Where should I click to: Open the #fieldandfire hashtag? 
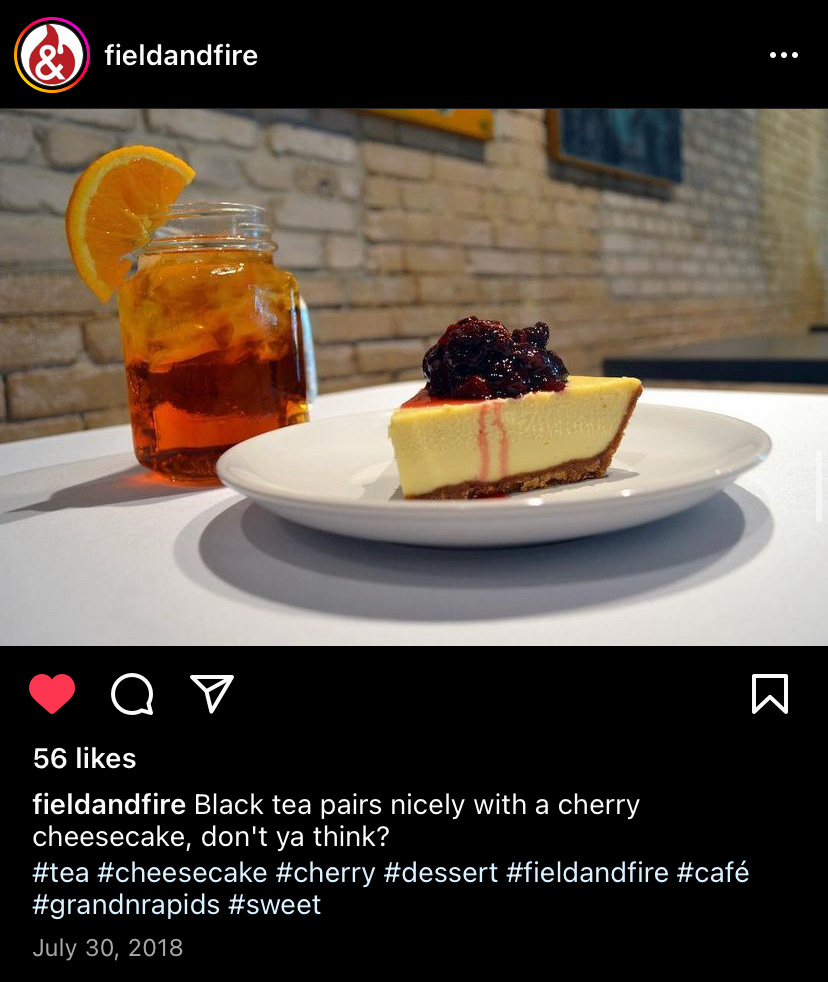point(587,872)
